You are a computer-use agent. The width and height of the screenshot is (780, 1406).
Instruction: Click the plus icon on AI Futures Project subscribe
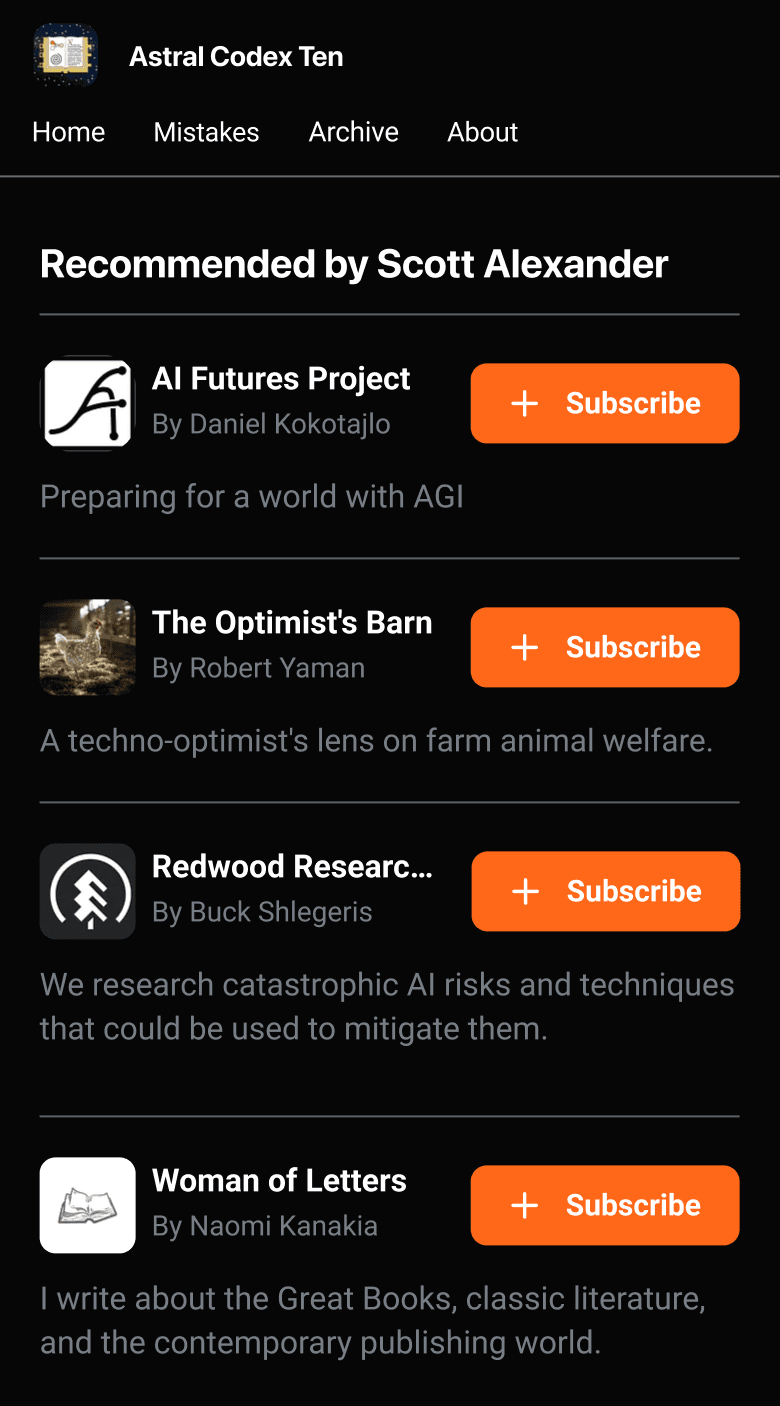(524, 403)
